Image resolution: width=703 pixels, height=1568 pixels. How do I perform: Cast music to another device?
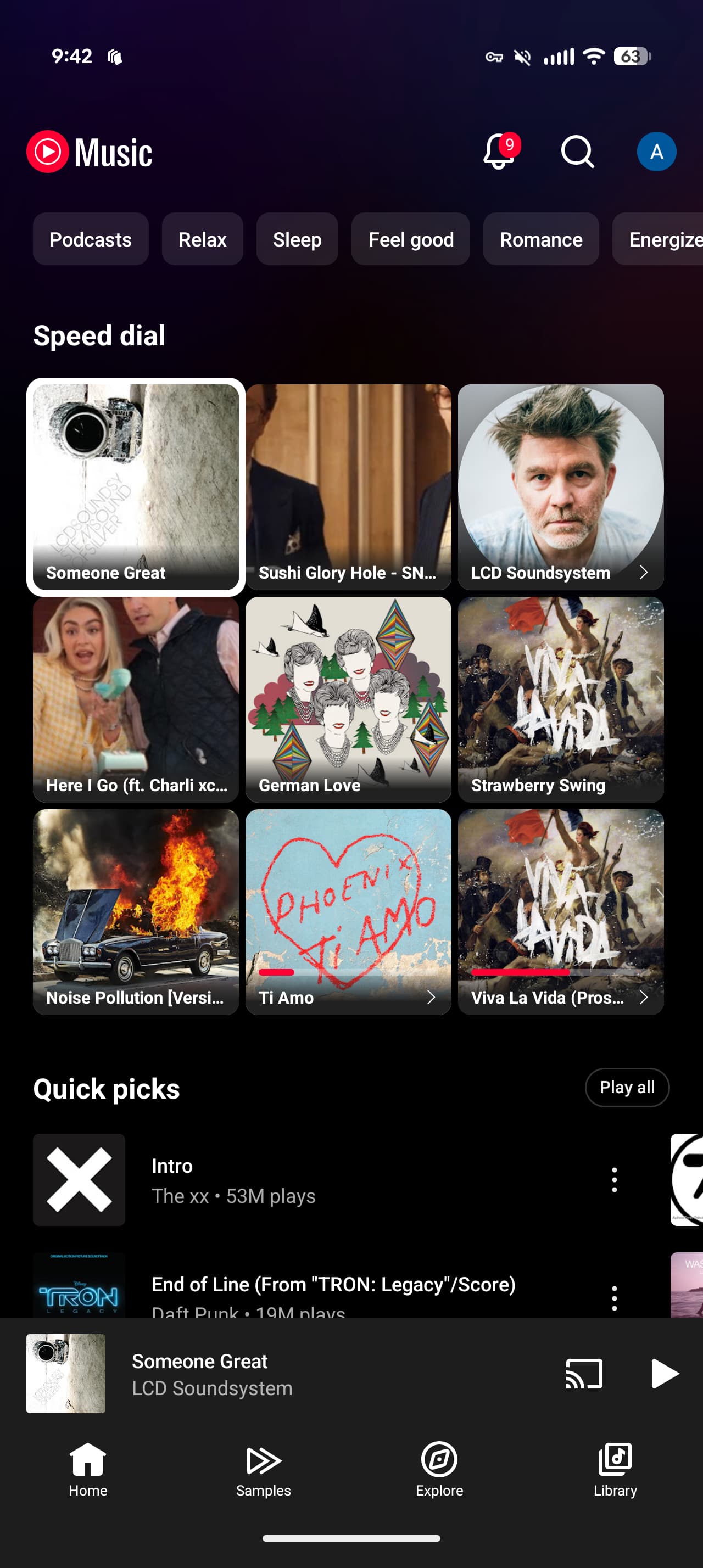(x=584, y=1374)
